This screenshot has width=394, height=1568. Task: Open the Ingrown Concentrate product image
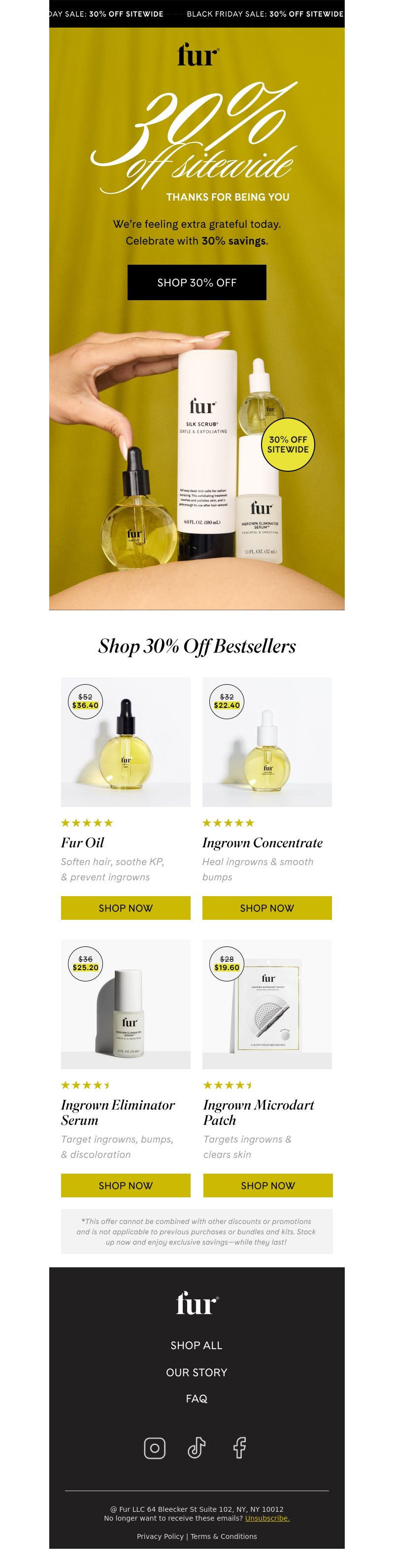267,742
